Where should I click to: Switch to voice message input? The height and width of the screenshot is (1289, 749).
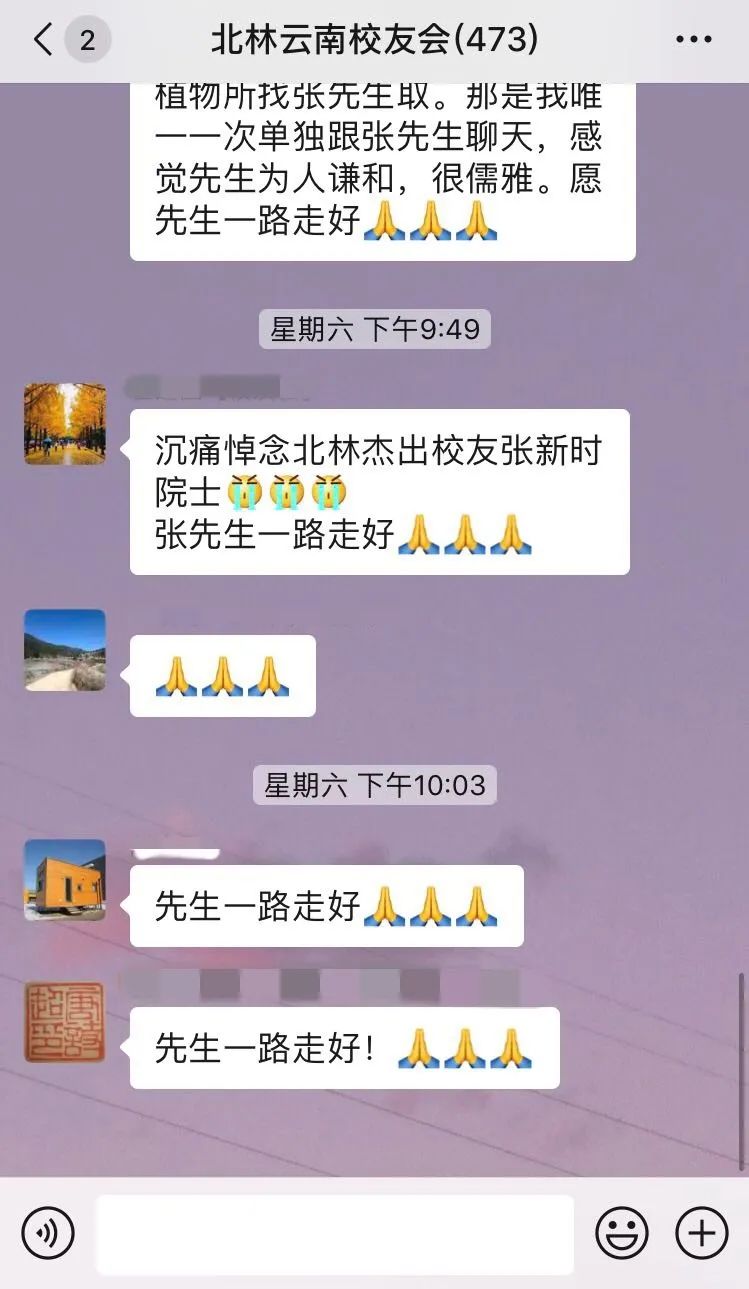click(x=47, y=1233)
